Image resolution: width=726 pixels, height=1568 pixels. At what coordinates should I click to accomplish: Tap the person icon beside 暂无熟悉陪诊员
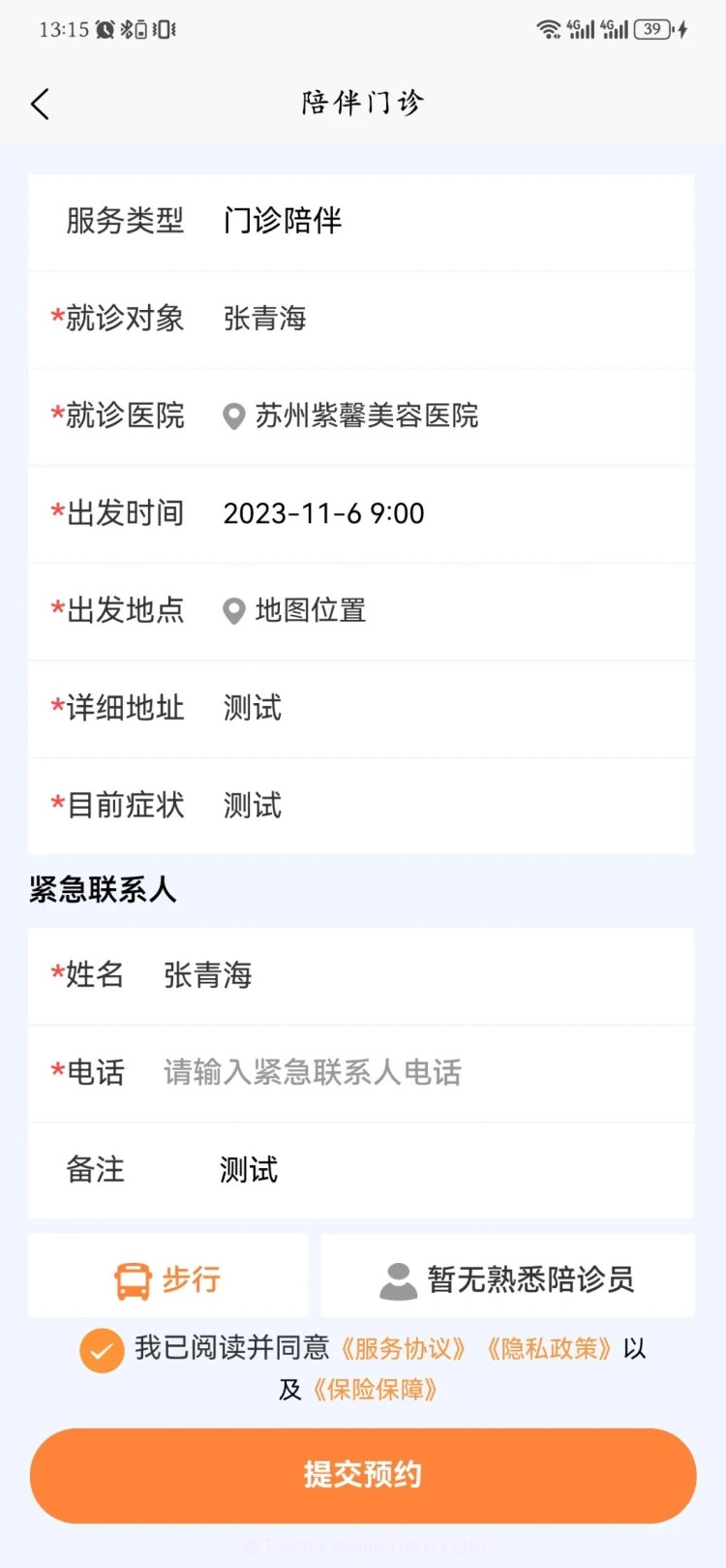point(397,1276)
